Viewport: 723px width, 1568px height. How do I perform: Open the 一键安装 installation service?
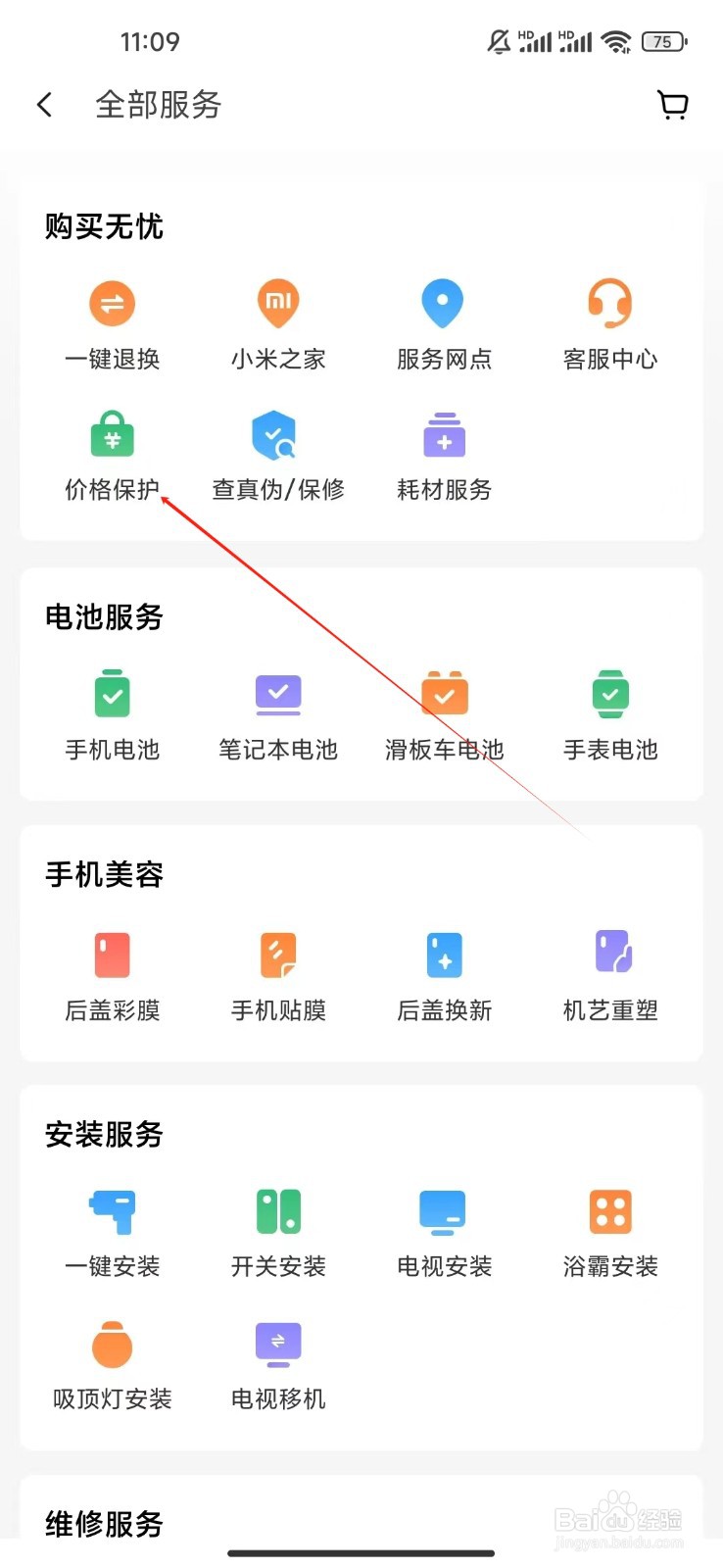click(x=112, y=1225)
